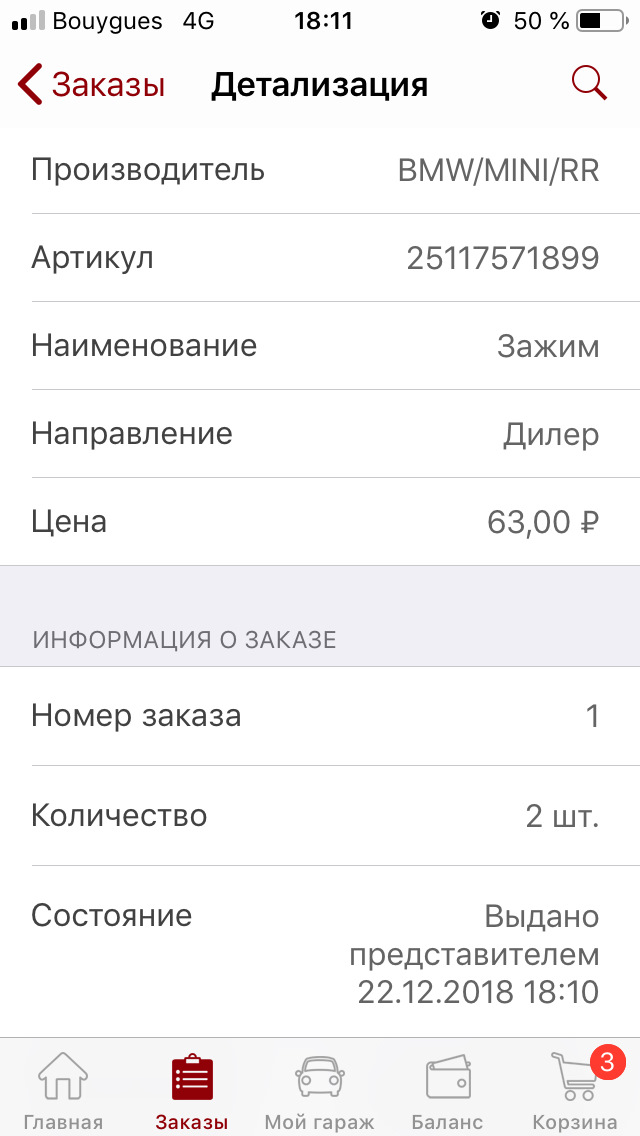
Task: Switch to the Баланс tab
Action: 447,1089
